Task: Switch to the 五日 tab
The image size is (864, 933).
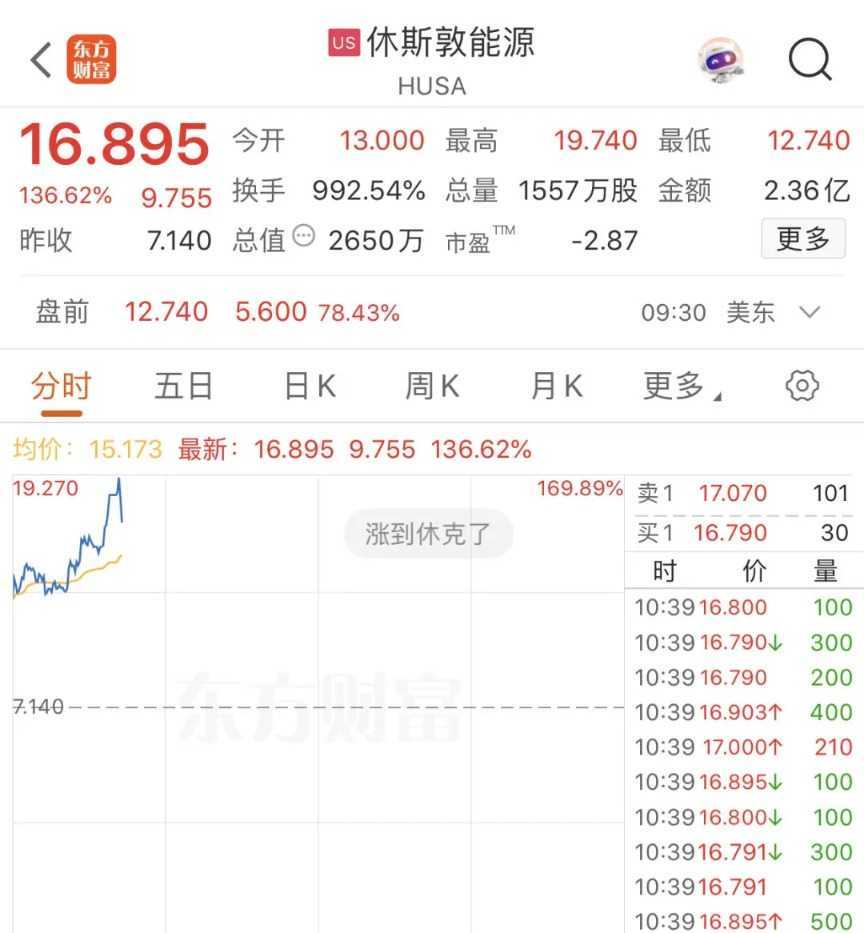Action: pyautogui.click(x=183, y=386)
